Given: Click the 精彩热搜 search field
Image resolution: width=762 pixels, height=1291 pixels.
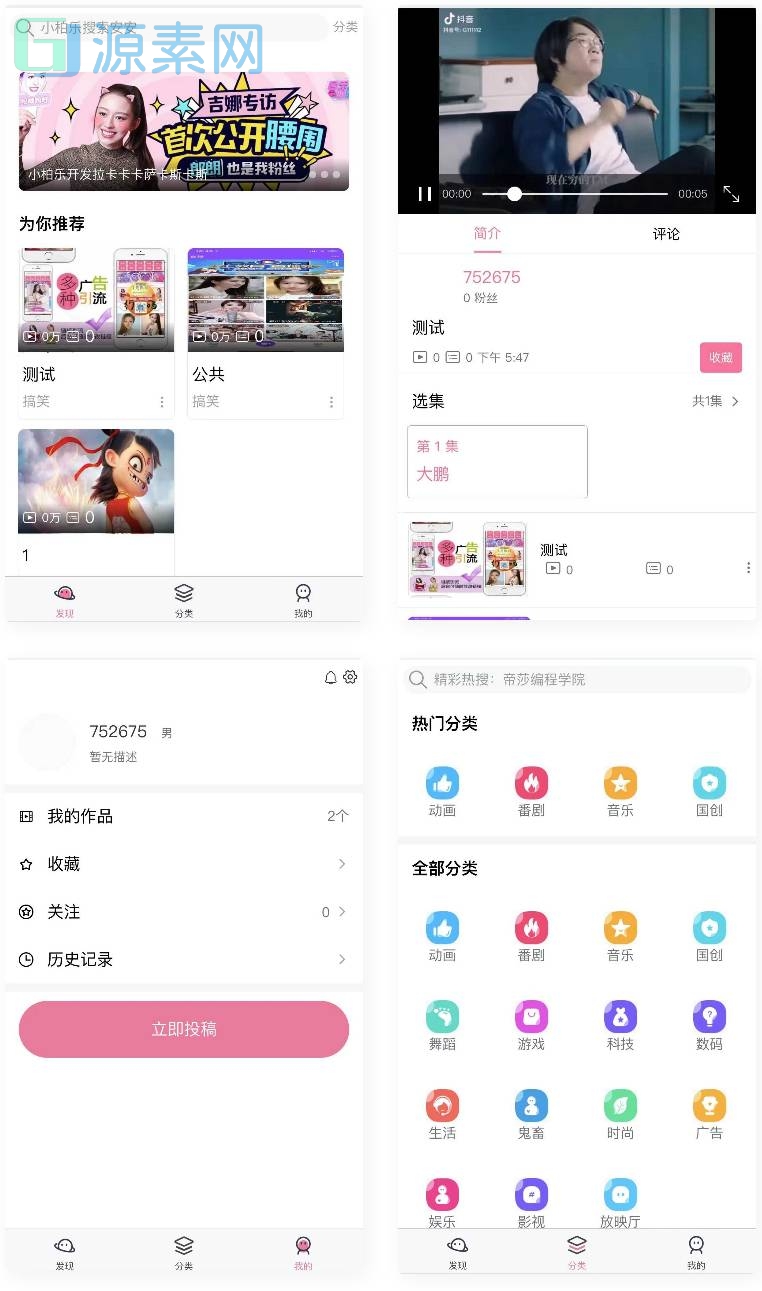Looking at the screenshot, I should [x=577, y=679].
